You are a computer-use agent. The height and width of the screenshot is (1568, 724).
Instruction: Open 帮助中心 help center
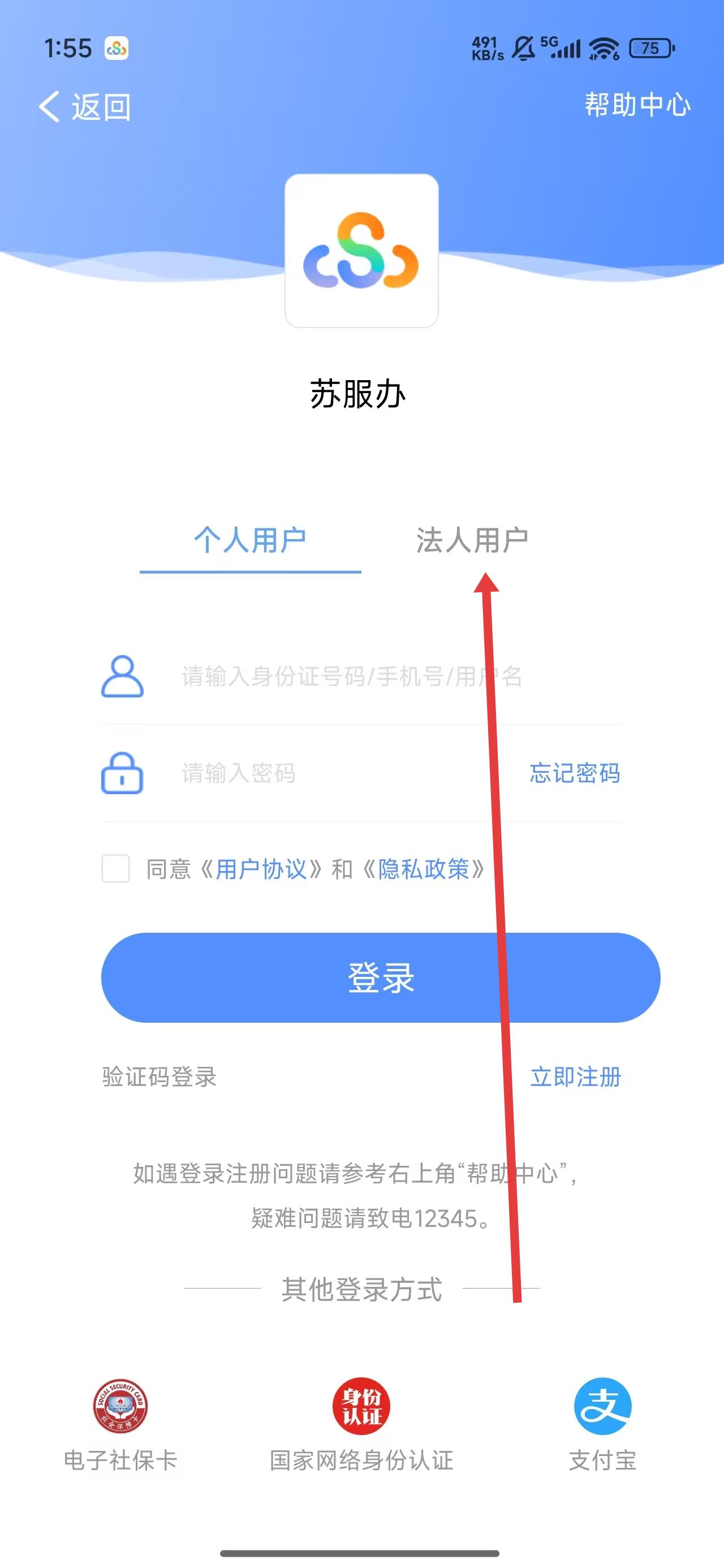click(x=637, y=105)
